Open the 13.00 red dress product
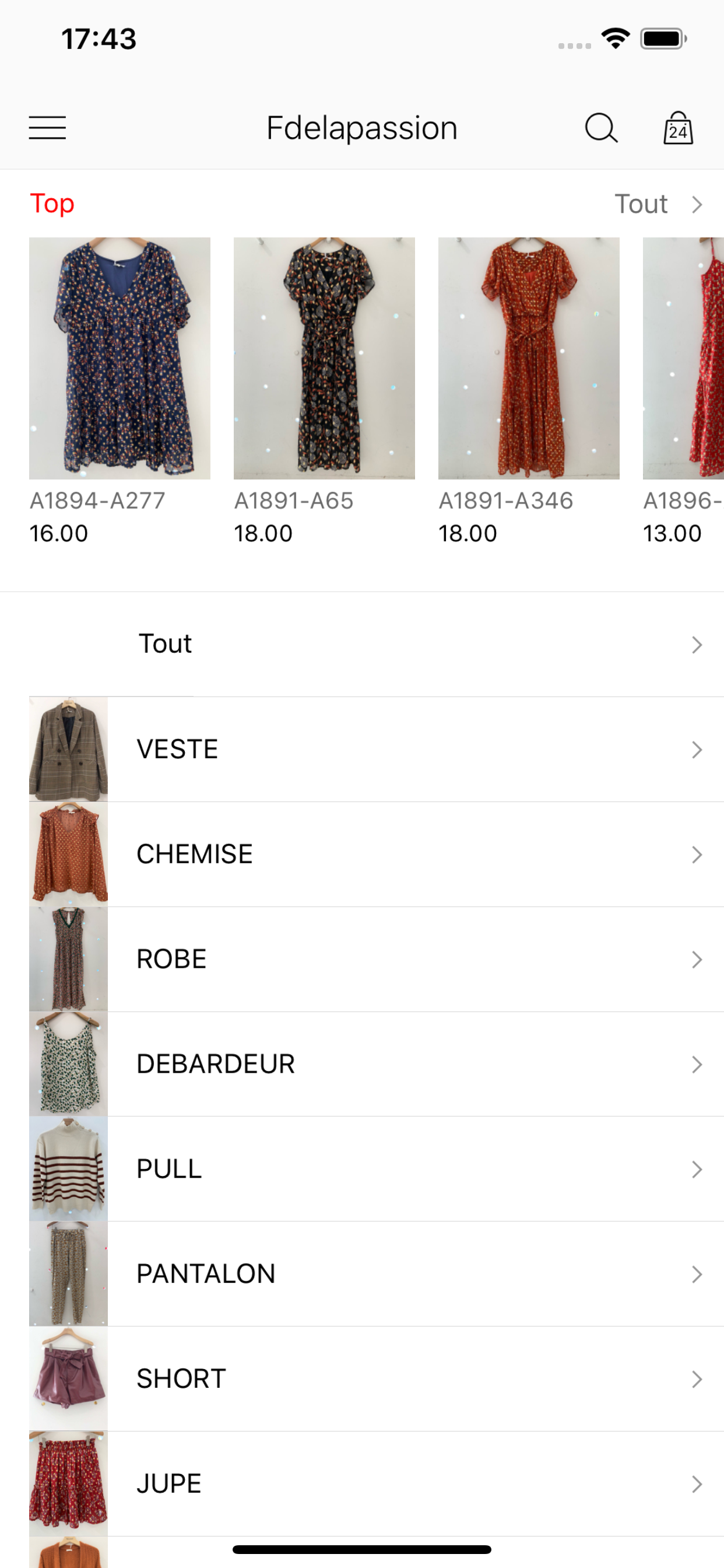This screenshot has height=1568, width=724. [x=684, y=359]
